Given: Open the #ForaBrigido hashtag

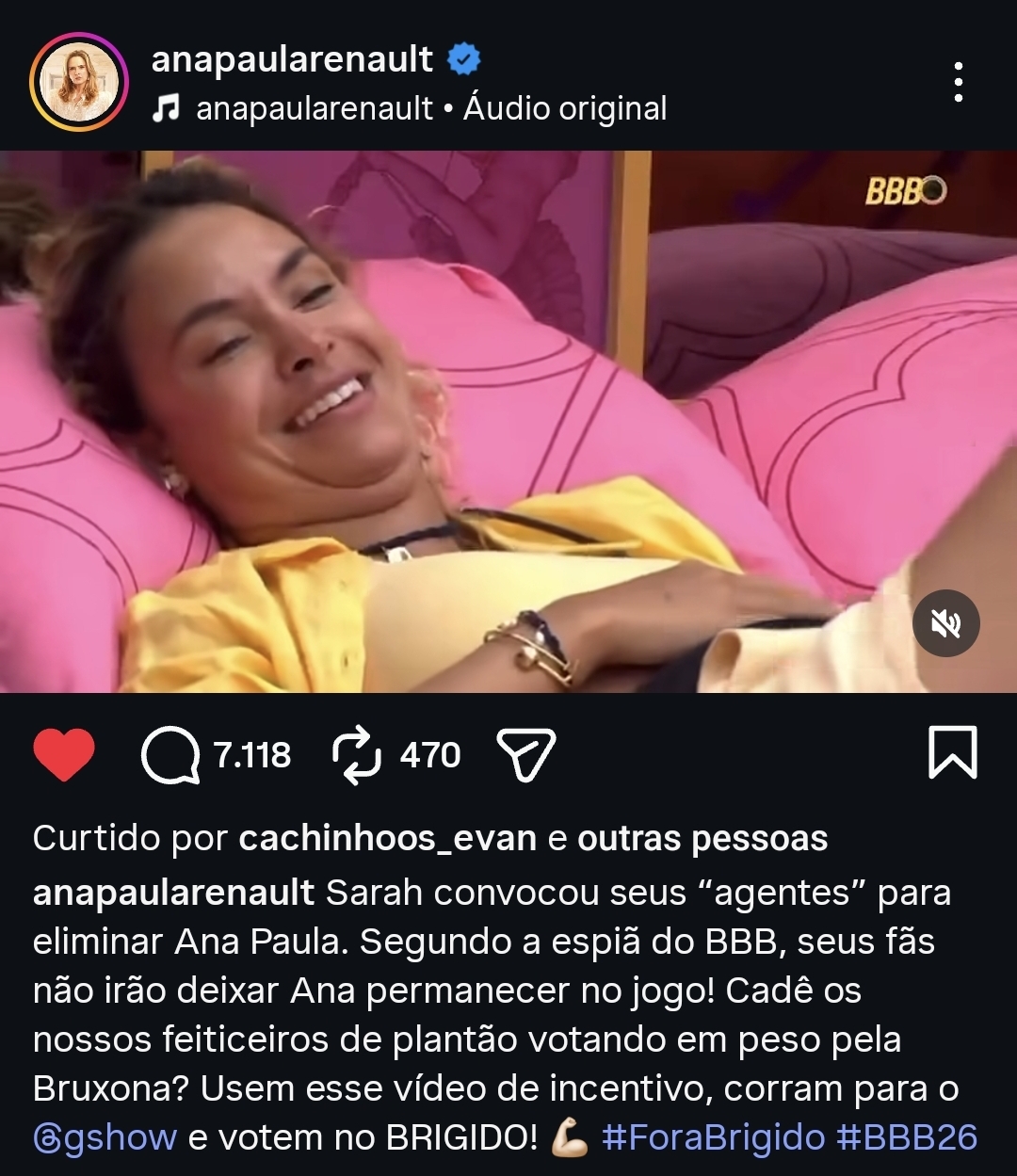Looking at the screenshot, I should click(713, 1137).
